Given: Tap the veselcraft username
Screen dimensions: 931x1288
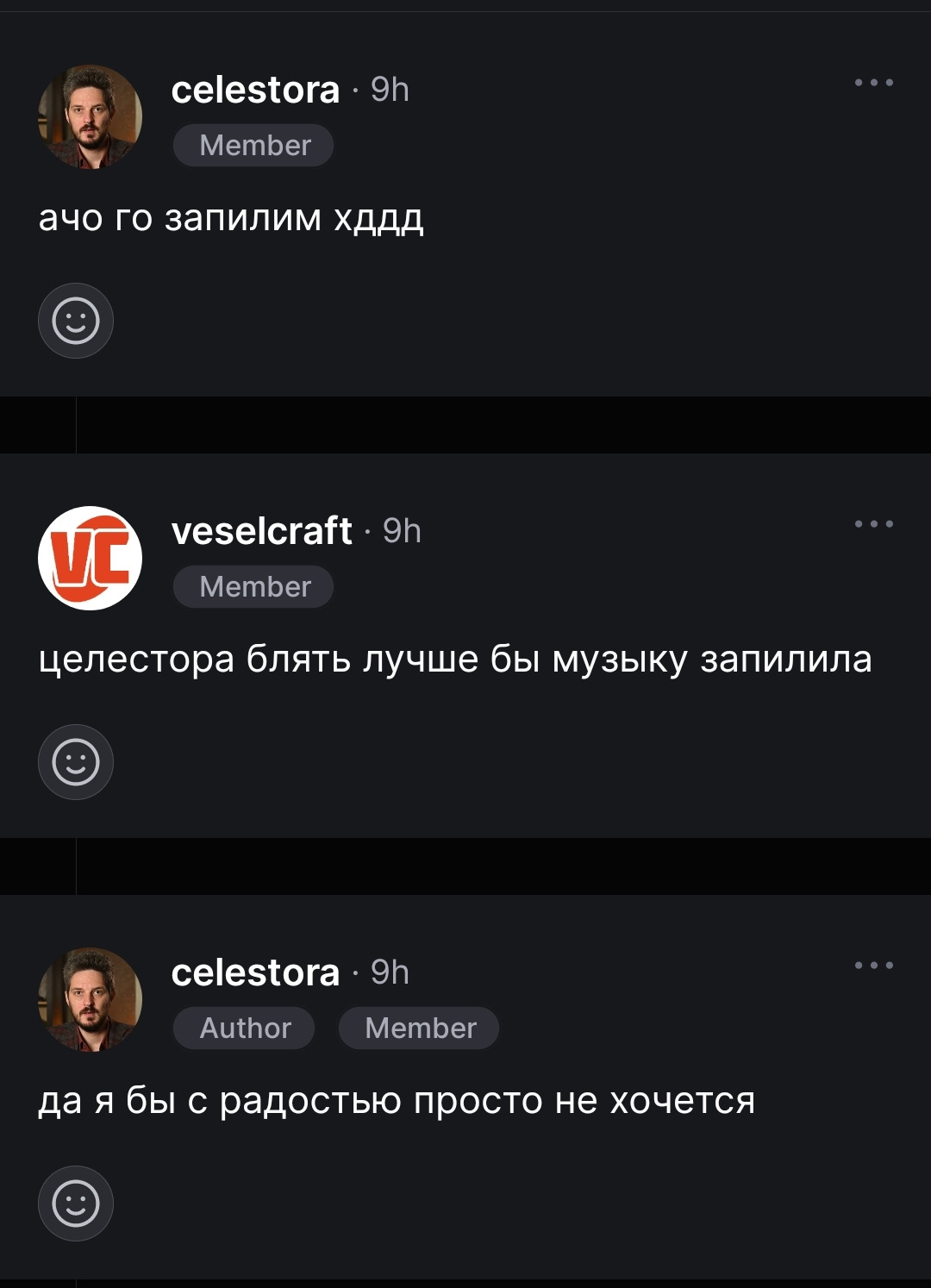Looking at the screenshot, I should click(x=261, y=531).
